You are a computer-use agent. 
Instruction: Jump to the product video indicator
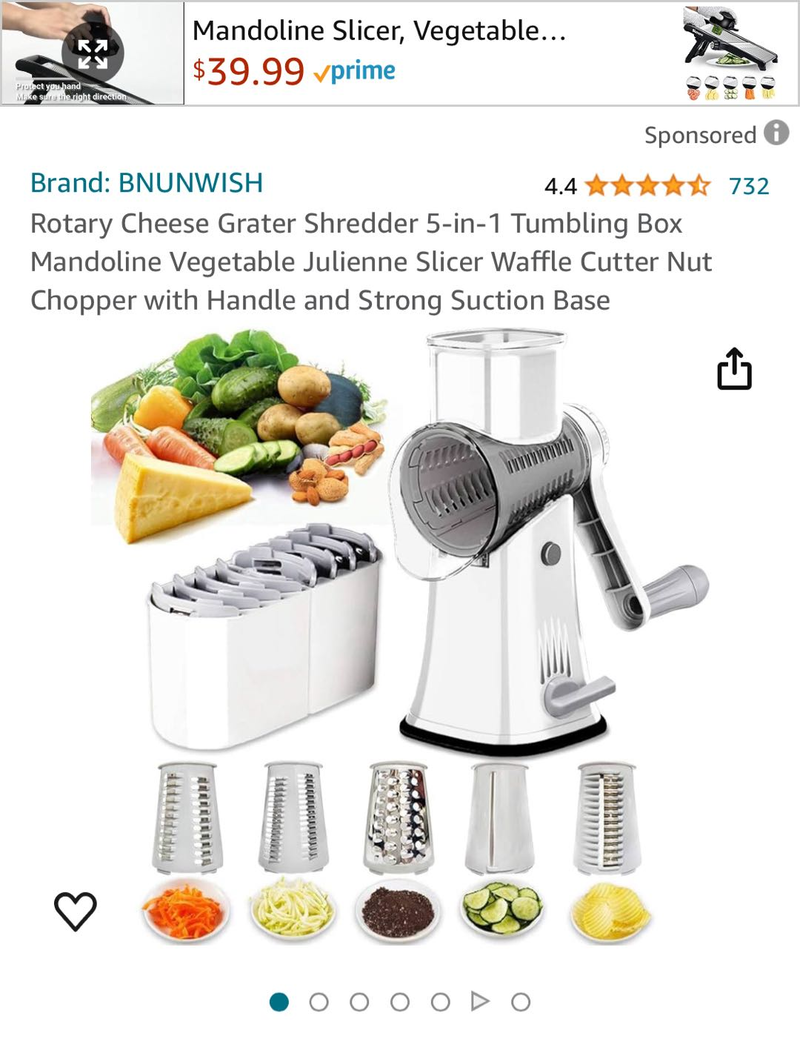coord(480,1001)
